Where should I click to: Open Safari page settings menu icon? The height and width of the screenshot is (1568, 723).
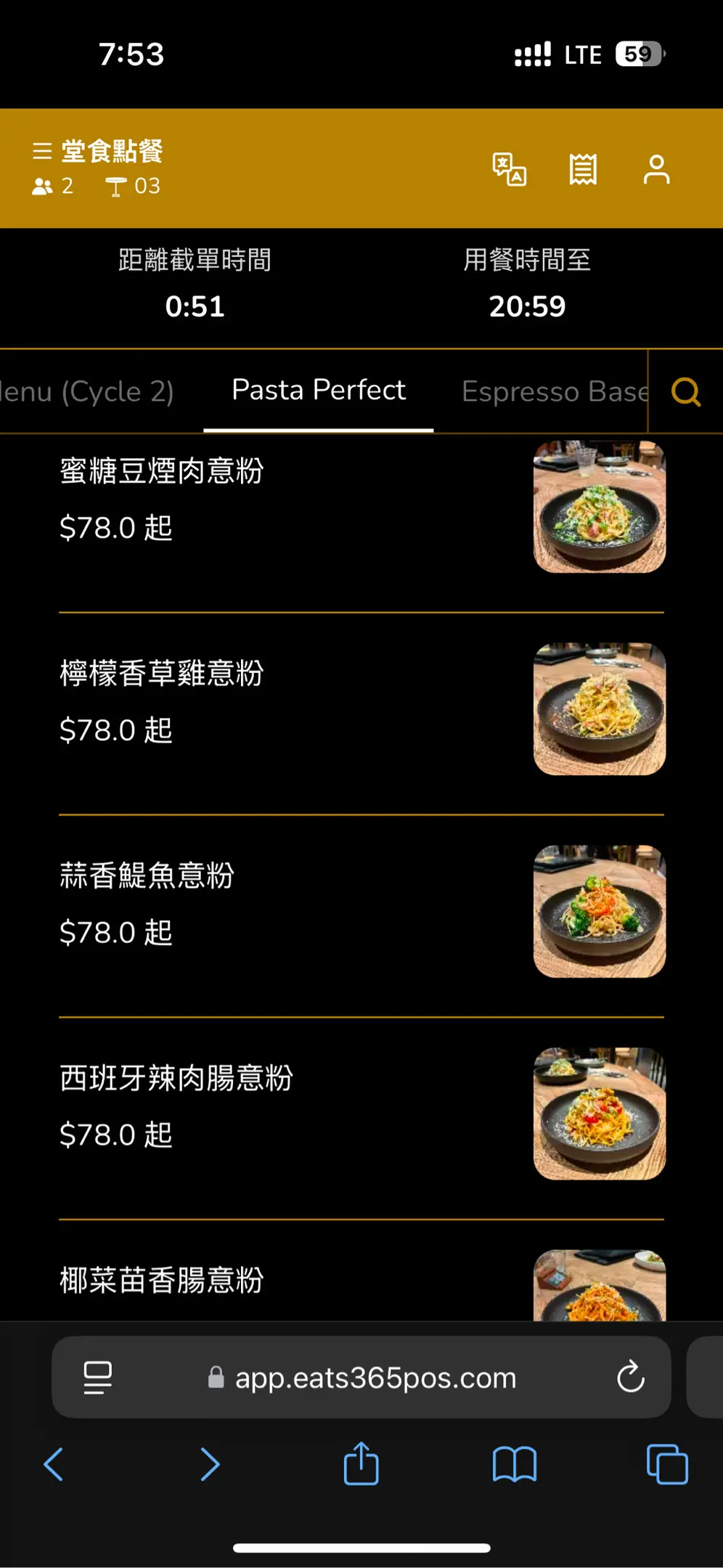(97, 1377)
